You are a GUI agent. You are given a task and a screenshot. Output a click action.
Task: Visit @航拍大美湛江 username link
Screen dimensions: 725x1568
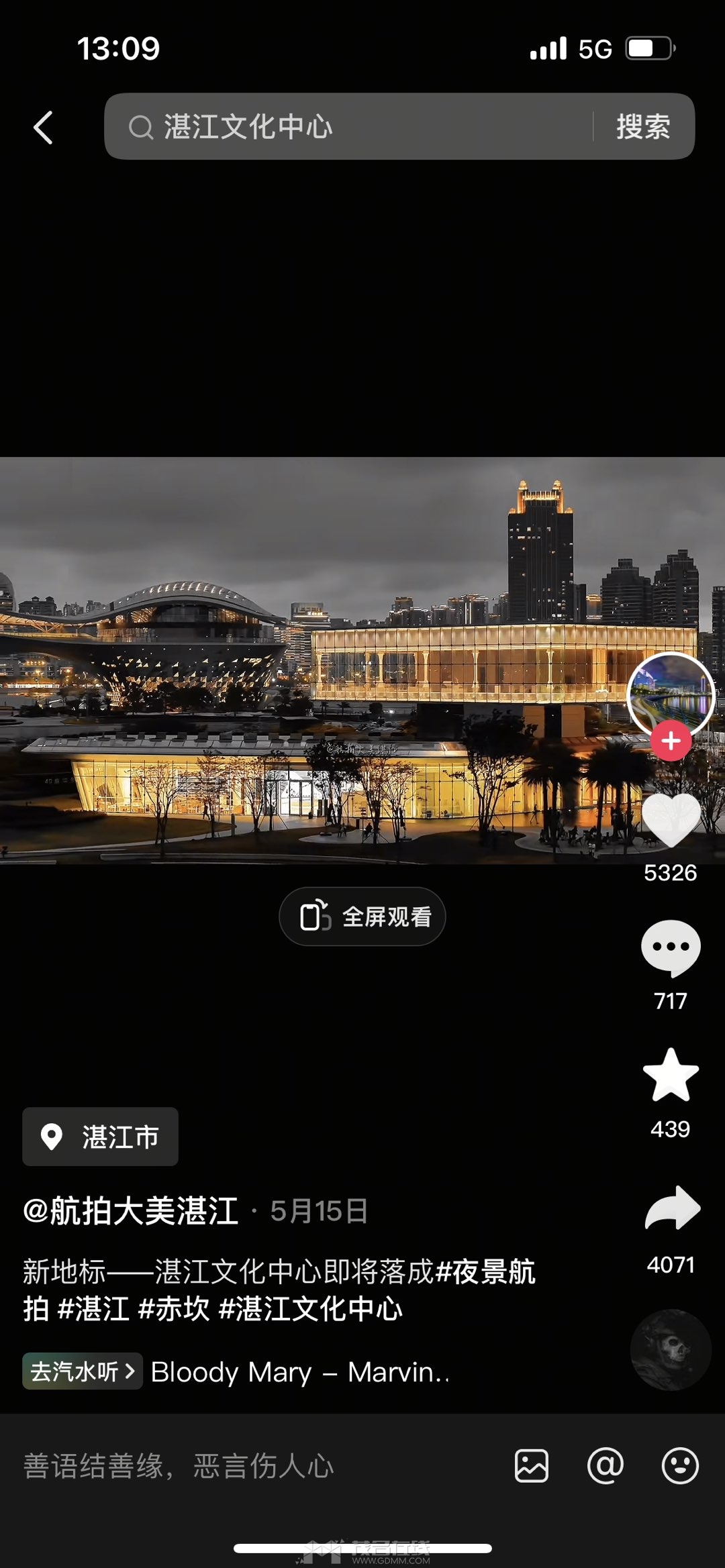(131, 1211)
